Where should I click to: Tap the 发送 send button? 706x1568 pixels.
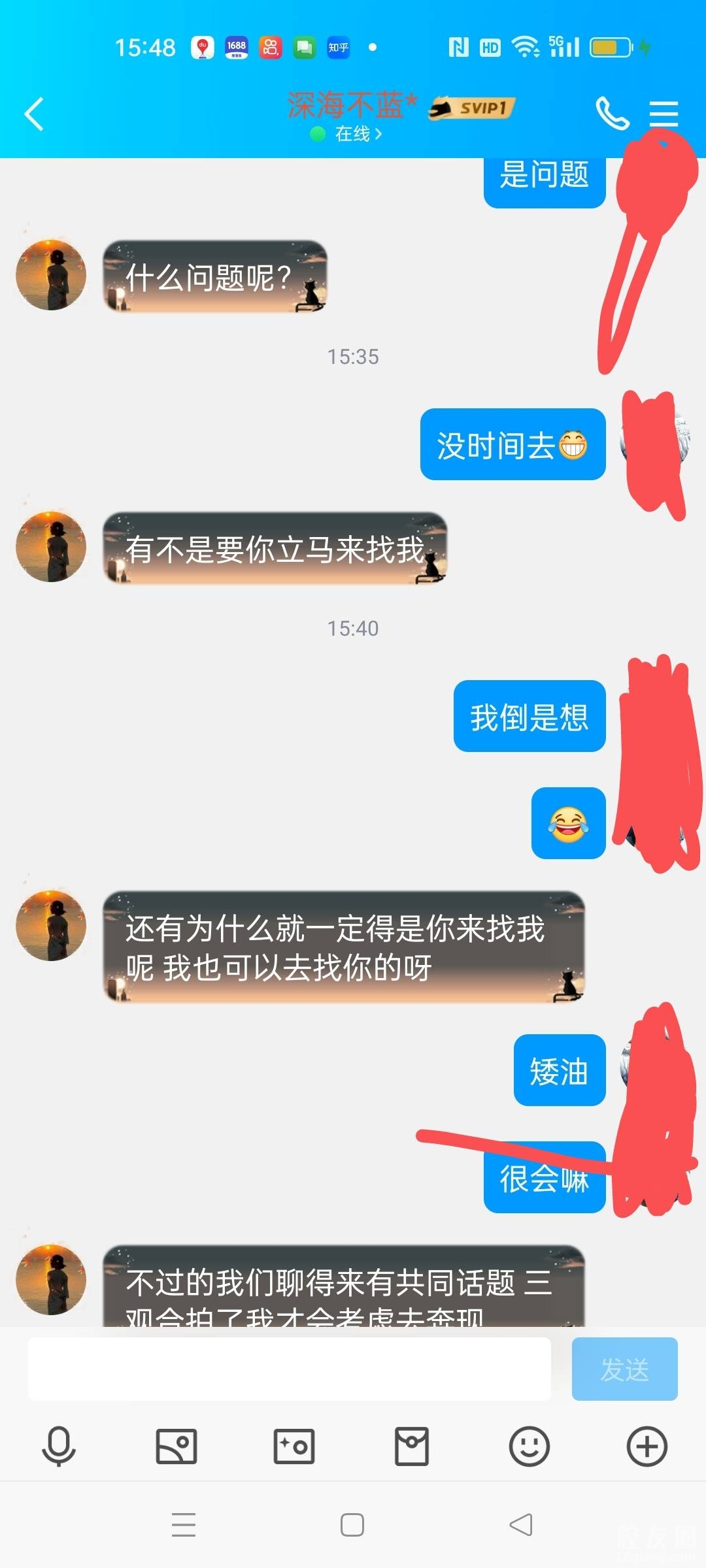(x=624, y=1369)
